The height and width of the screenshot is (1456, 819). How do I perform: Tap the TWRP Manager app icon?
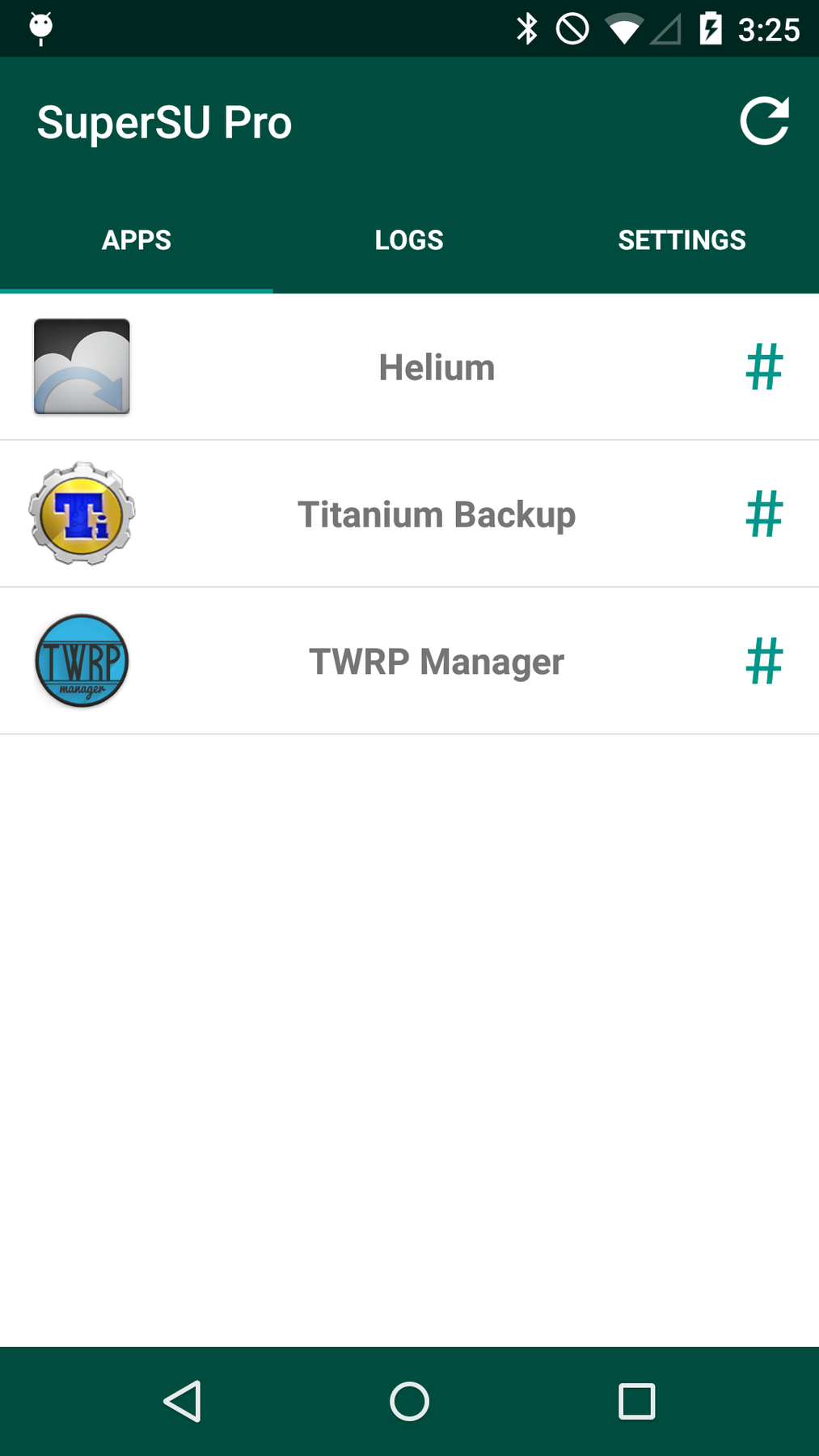(81, 661)
